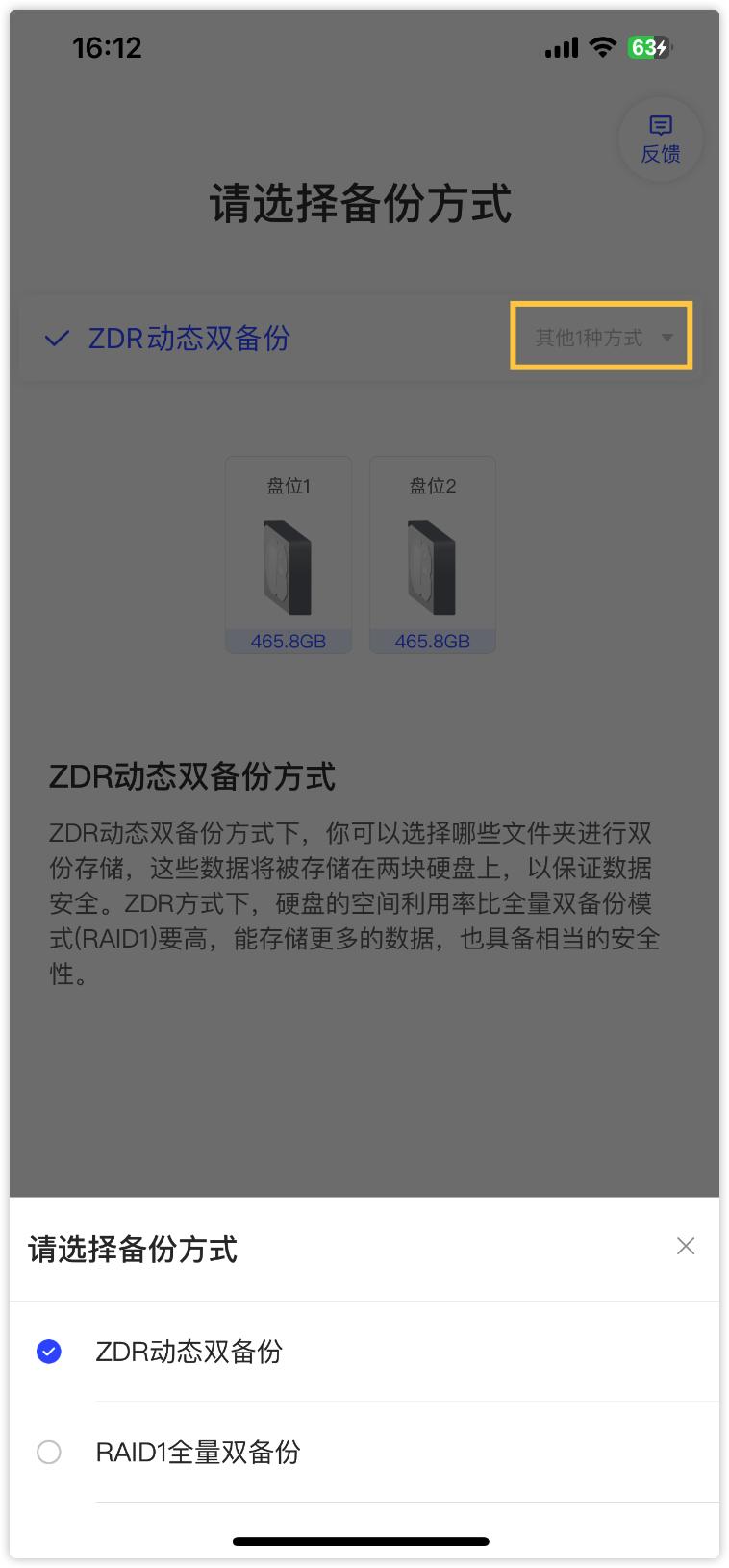Tap the ZDR动态双备份 list entry
729x1568 pixels.
(x=189, y=1352)
